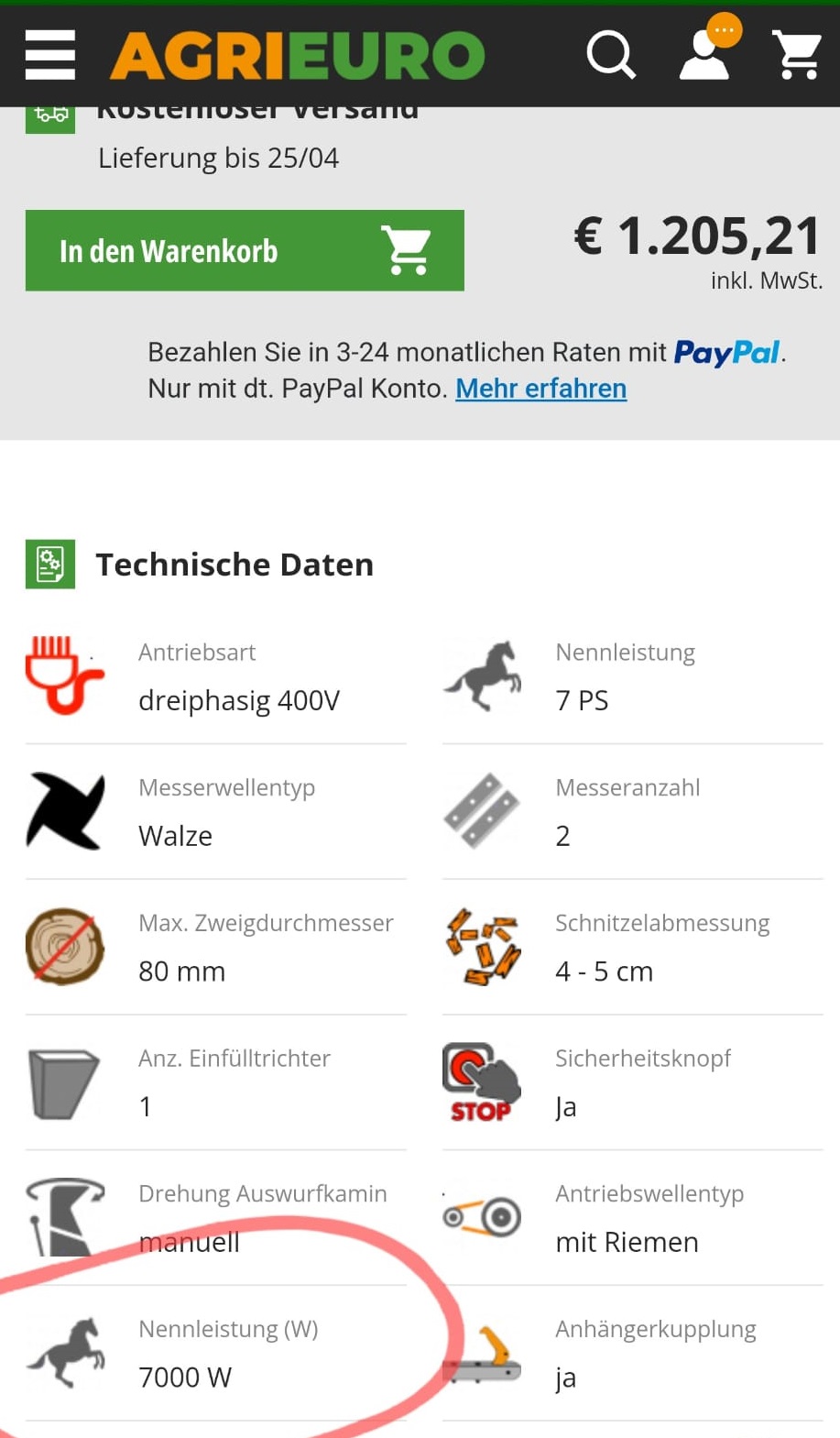Open the shopping cart in header
The height and width of the screenshot is (1438, 840).
click(x=796, y=55)
